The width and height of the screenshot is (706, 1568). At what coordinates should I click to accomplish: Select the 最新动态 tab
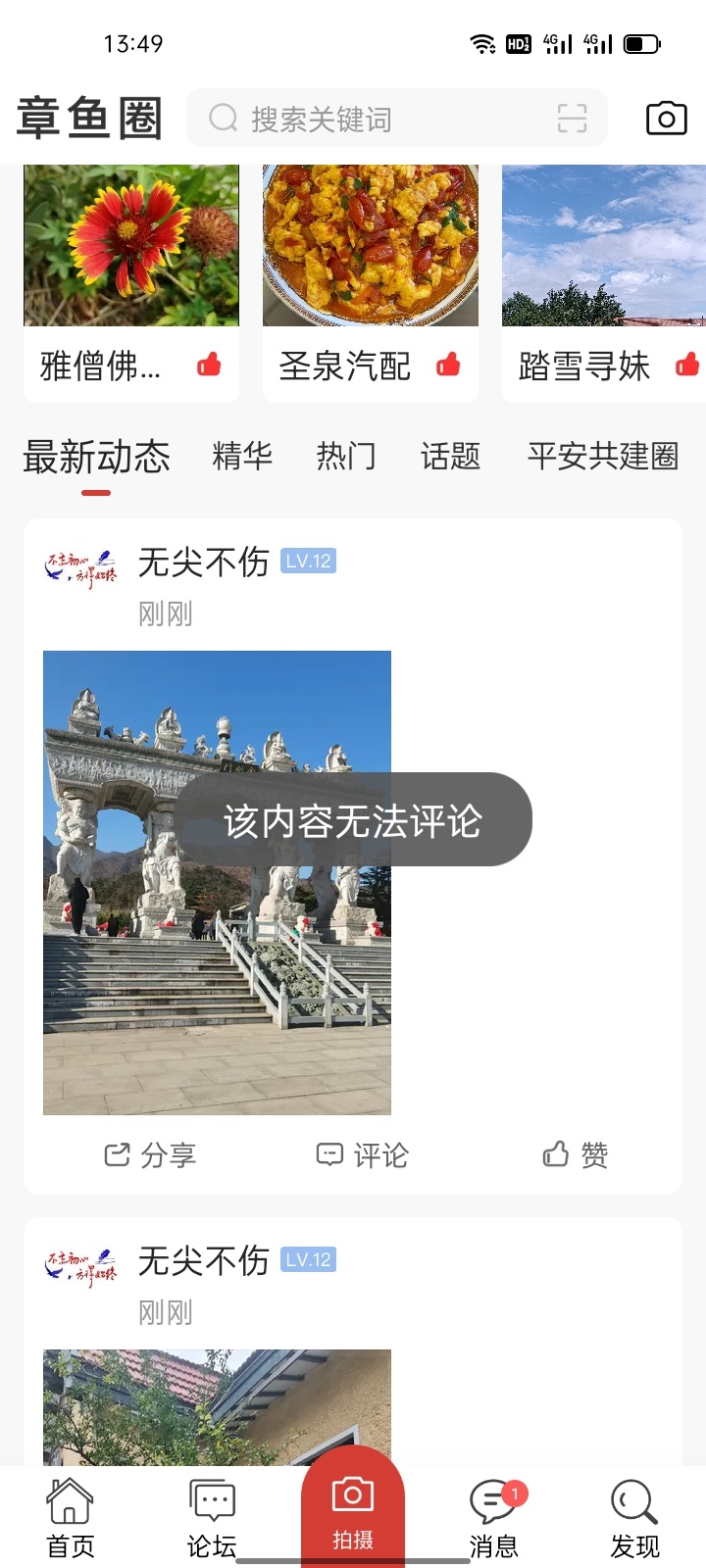(96, 458)
